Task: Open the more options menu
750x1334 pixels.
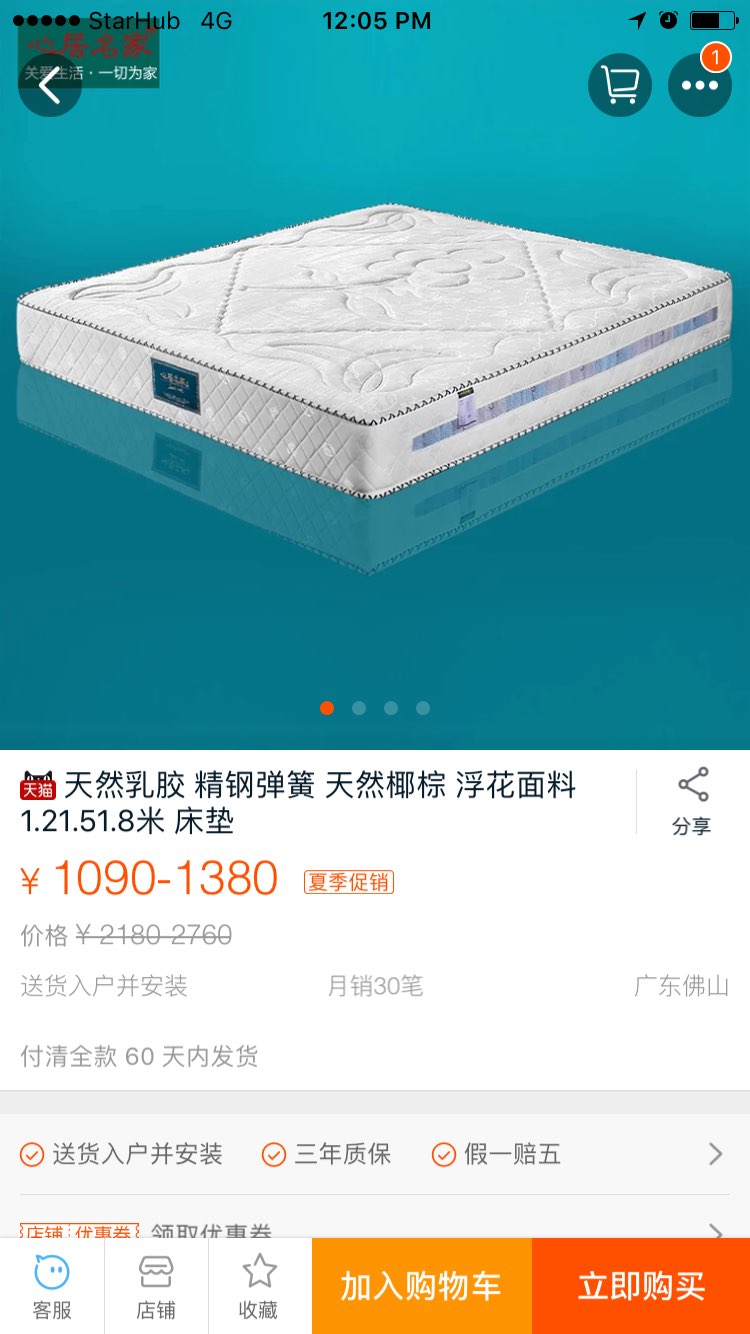Action: [x=700, y=85]
